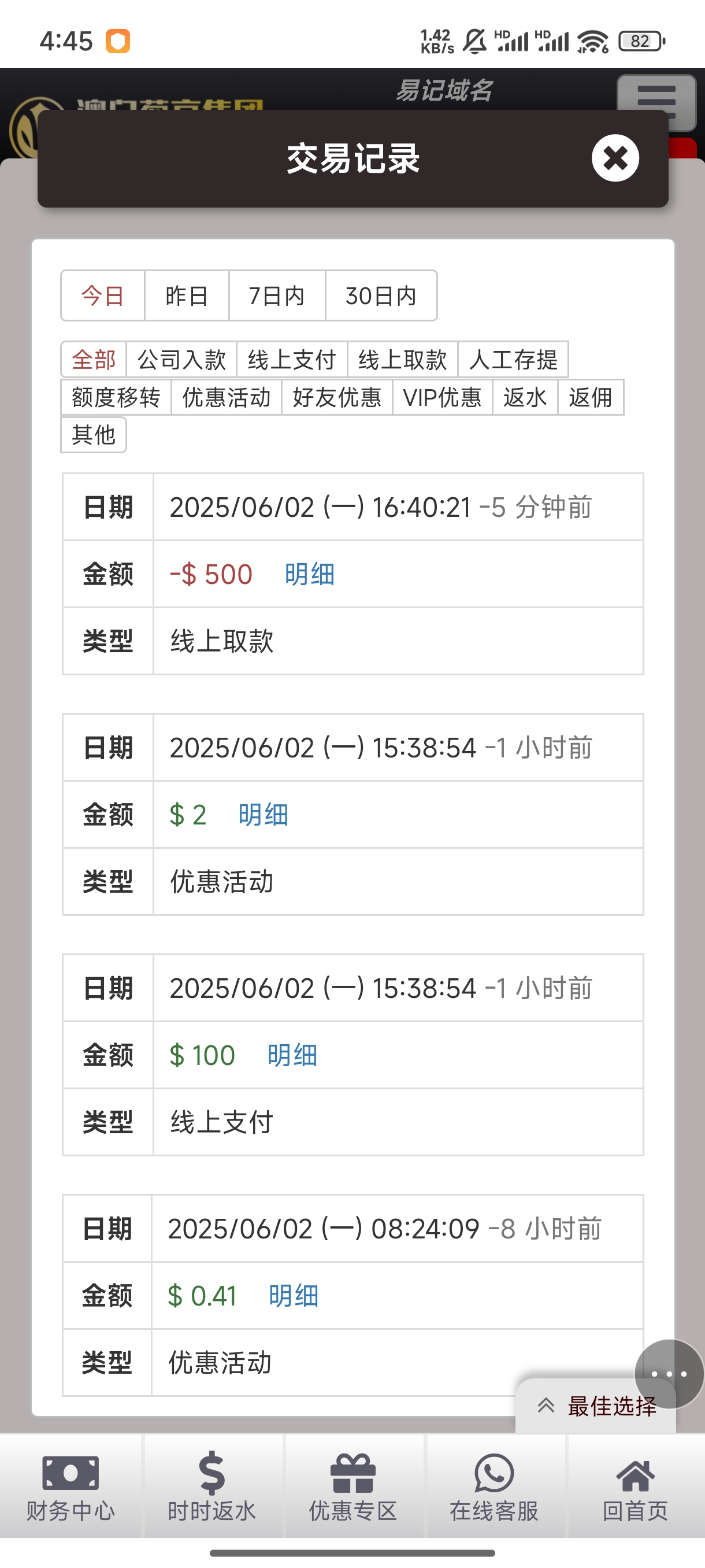This screenshot has width=705, height=1568.
Task: Filter records by 线上取款
Action: [402, 360]
